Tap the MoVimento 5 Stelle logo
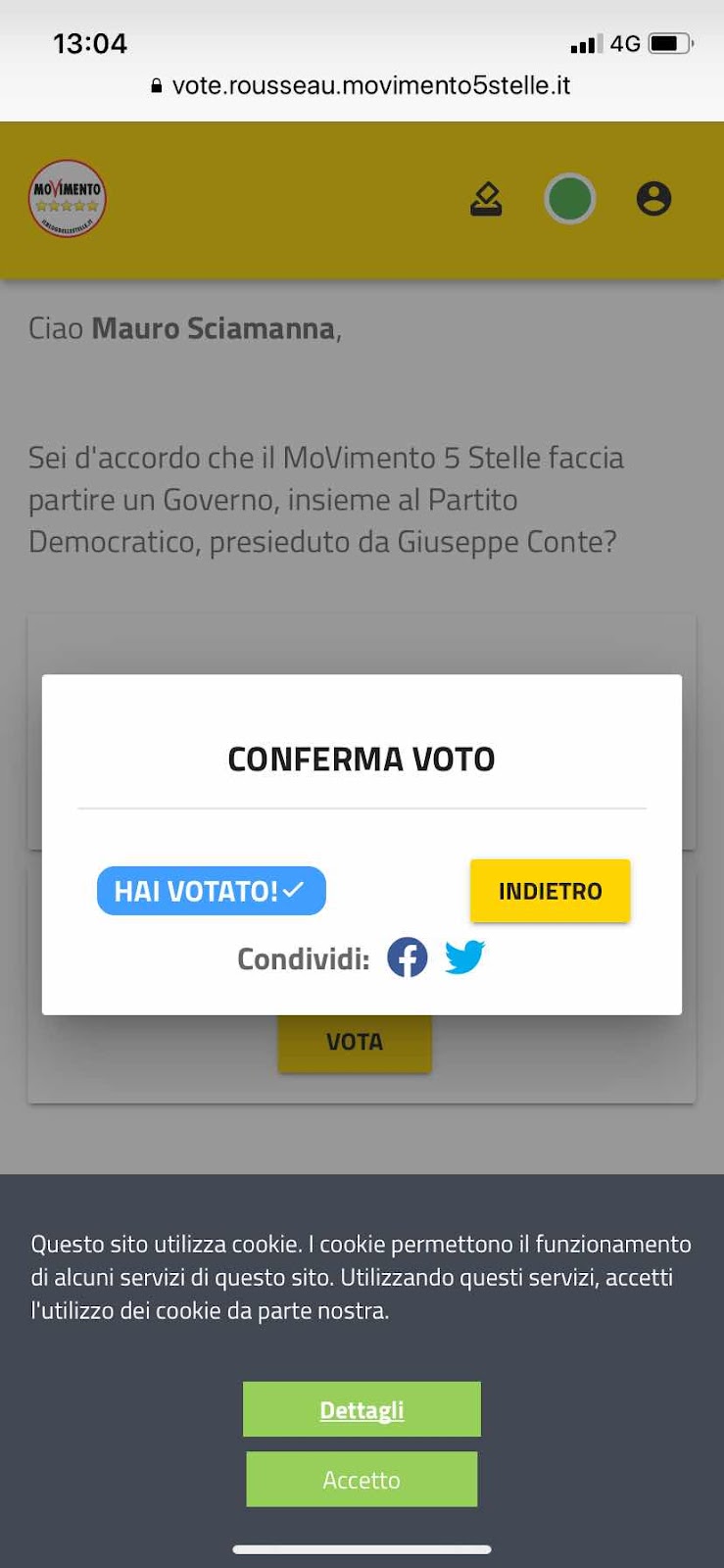Image resolution: width=724 pixels, height=1568 pixels. click(67, 199)
